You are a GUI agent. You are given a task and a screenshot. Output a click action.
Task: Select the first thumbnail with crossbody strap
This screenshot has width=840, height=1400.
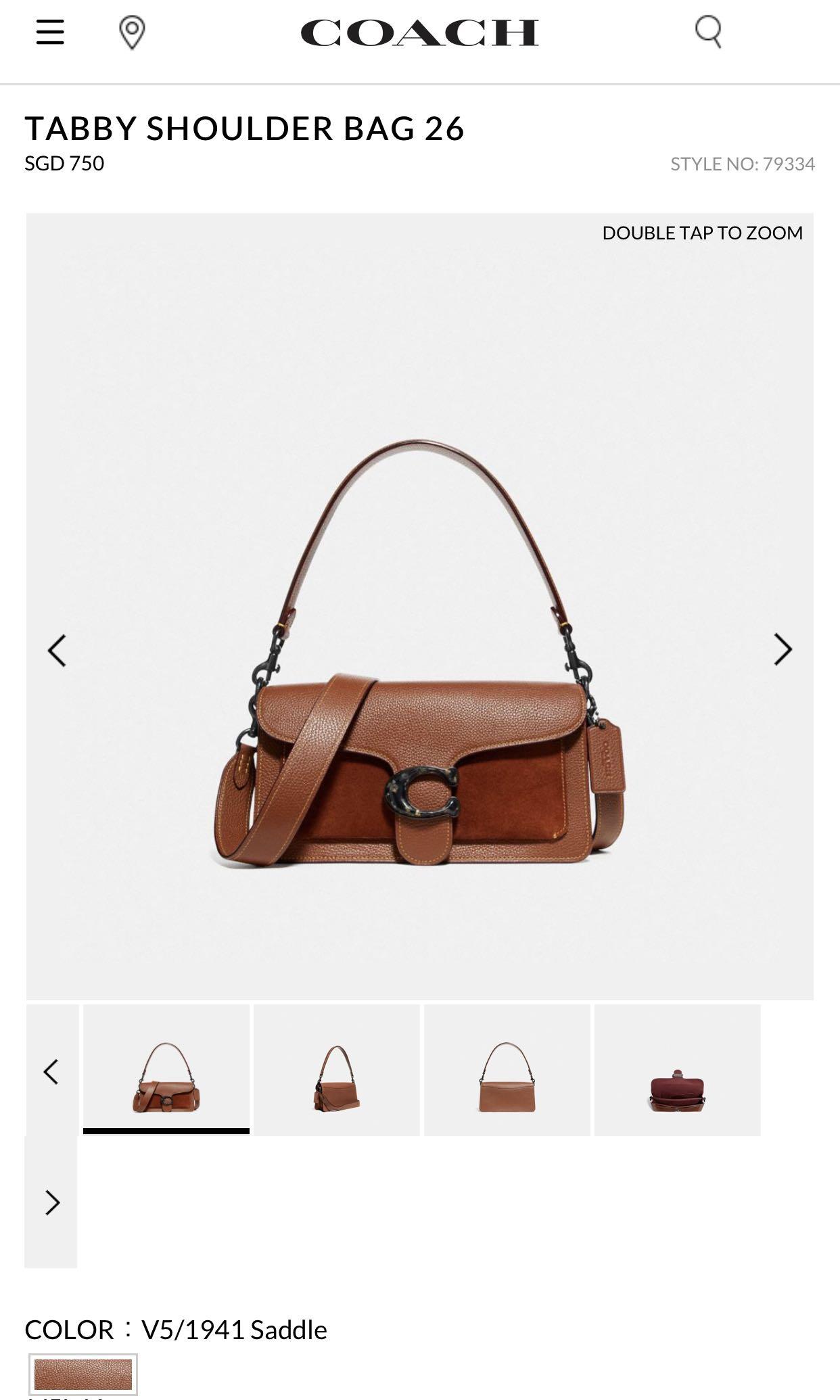[166, 1069]
